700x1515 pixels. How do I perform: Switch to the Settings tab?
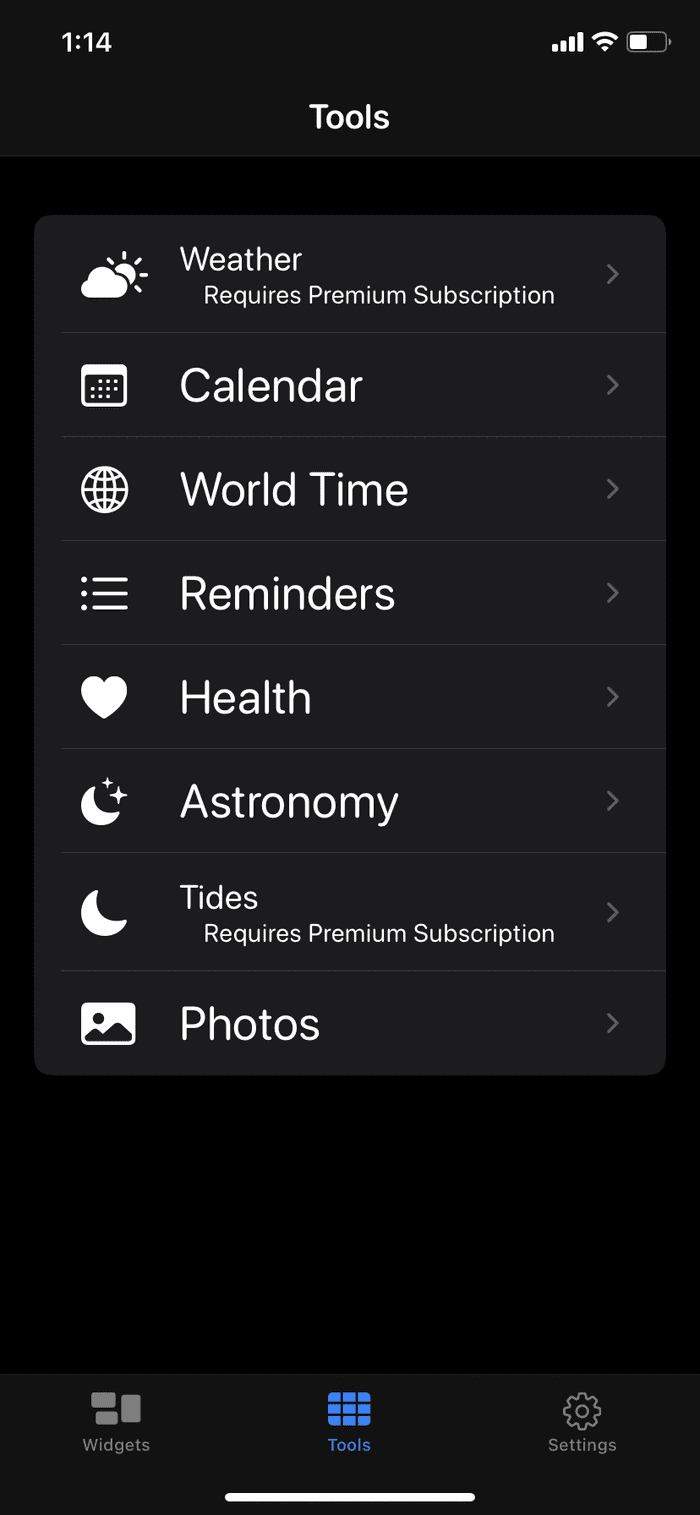[582, 1422]
